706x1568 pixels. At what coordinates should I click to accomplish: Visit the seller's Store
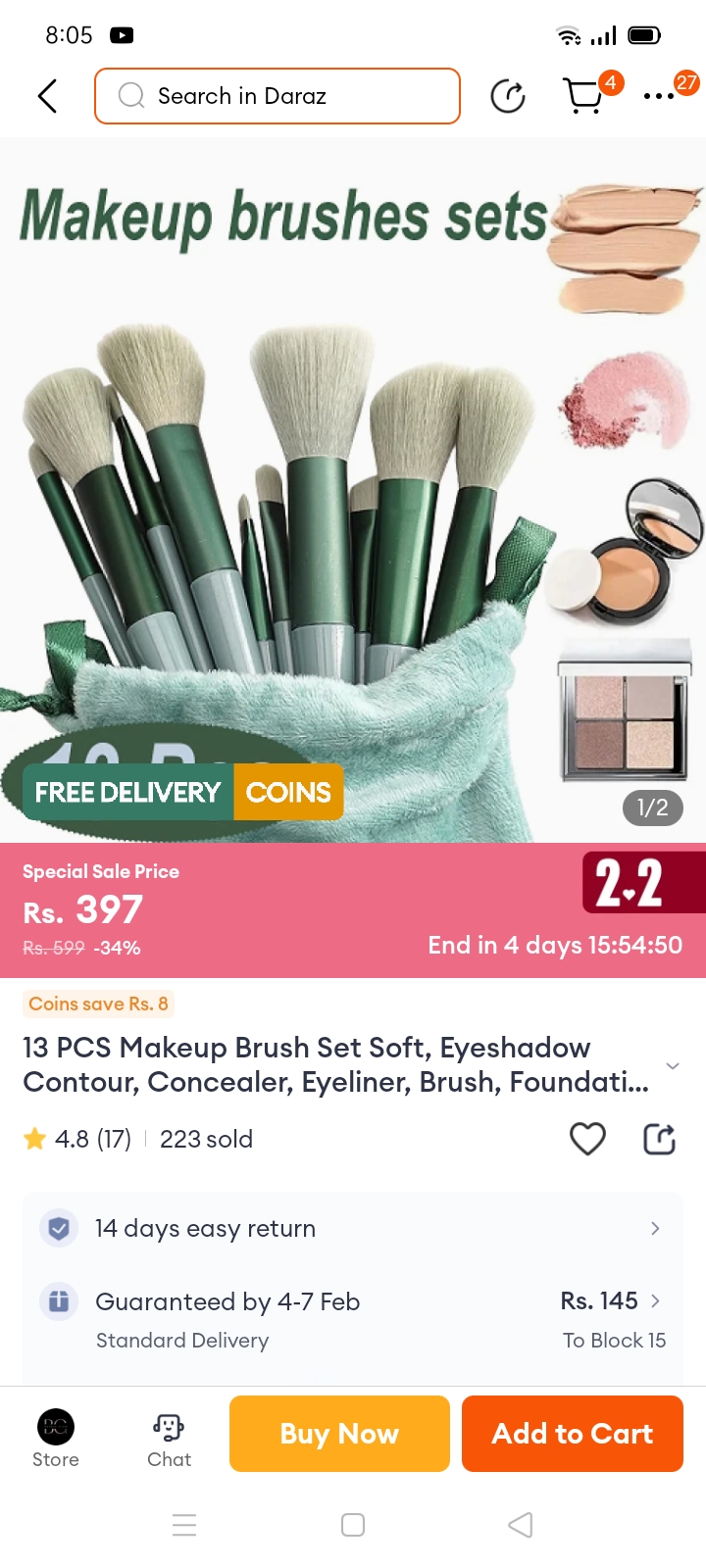click(x=56, y=1437)
